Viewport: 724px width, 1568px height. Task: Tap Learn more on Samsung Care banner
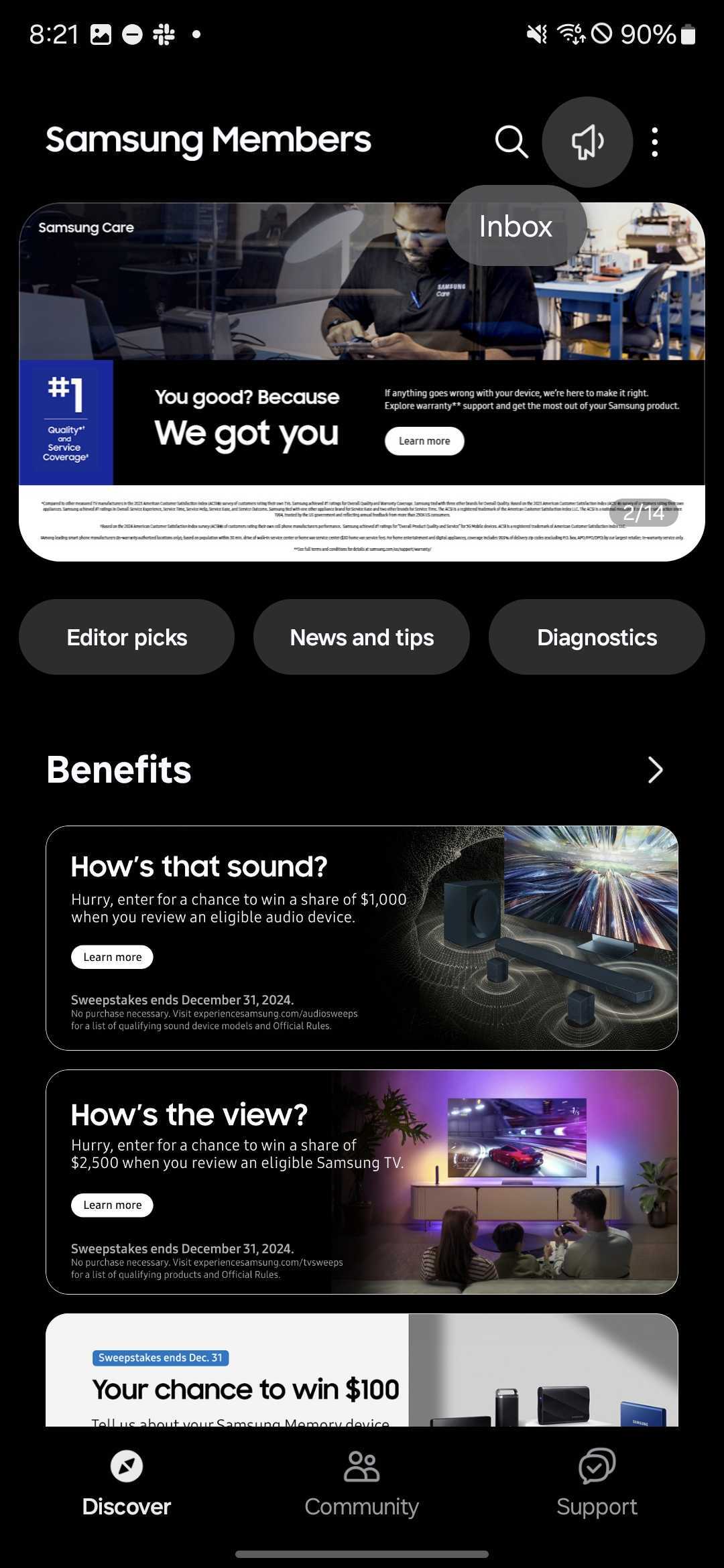(424, 441)
